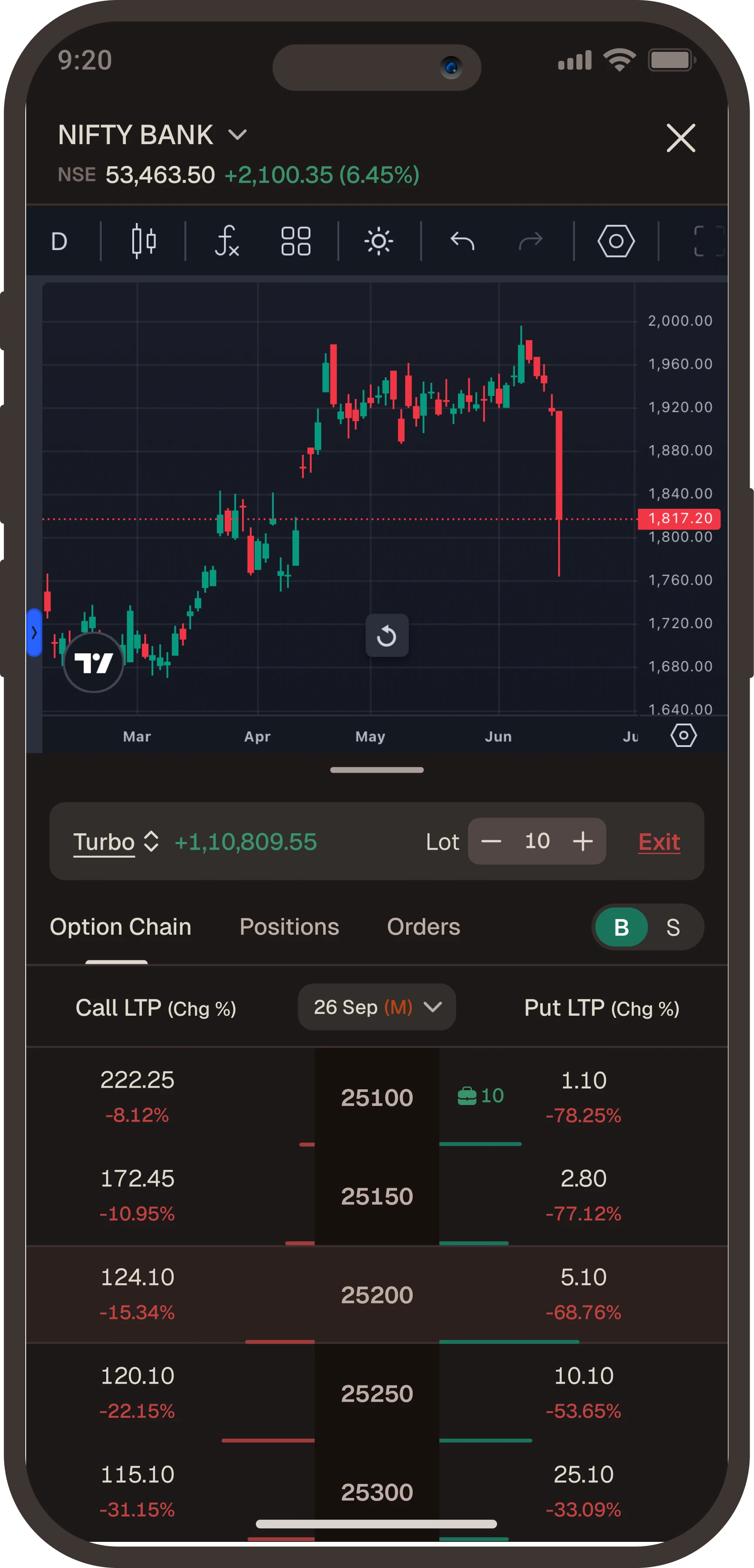This screenshot has width=754, height=1568.
Task: Open the chart layout grid option
Action: point(296,242)
